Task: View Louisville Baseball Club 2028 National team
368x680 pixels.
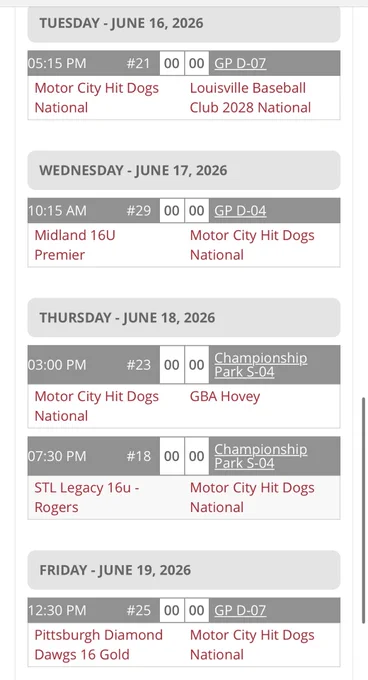Action: pos(251,98)
